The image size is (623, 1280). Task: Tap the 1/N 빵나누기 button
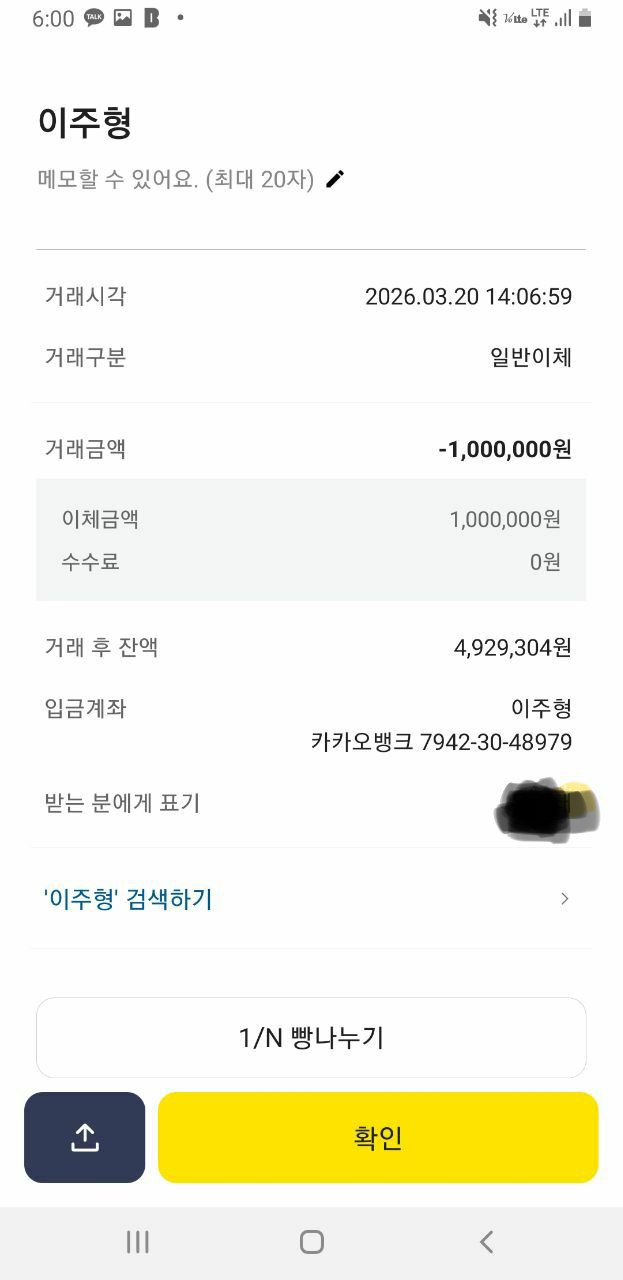311,1038
